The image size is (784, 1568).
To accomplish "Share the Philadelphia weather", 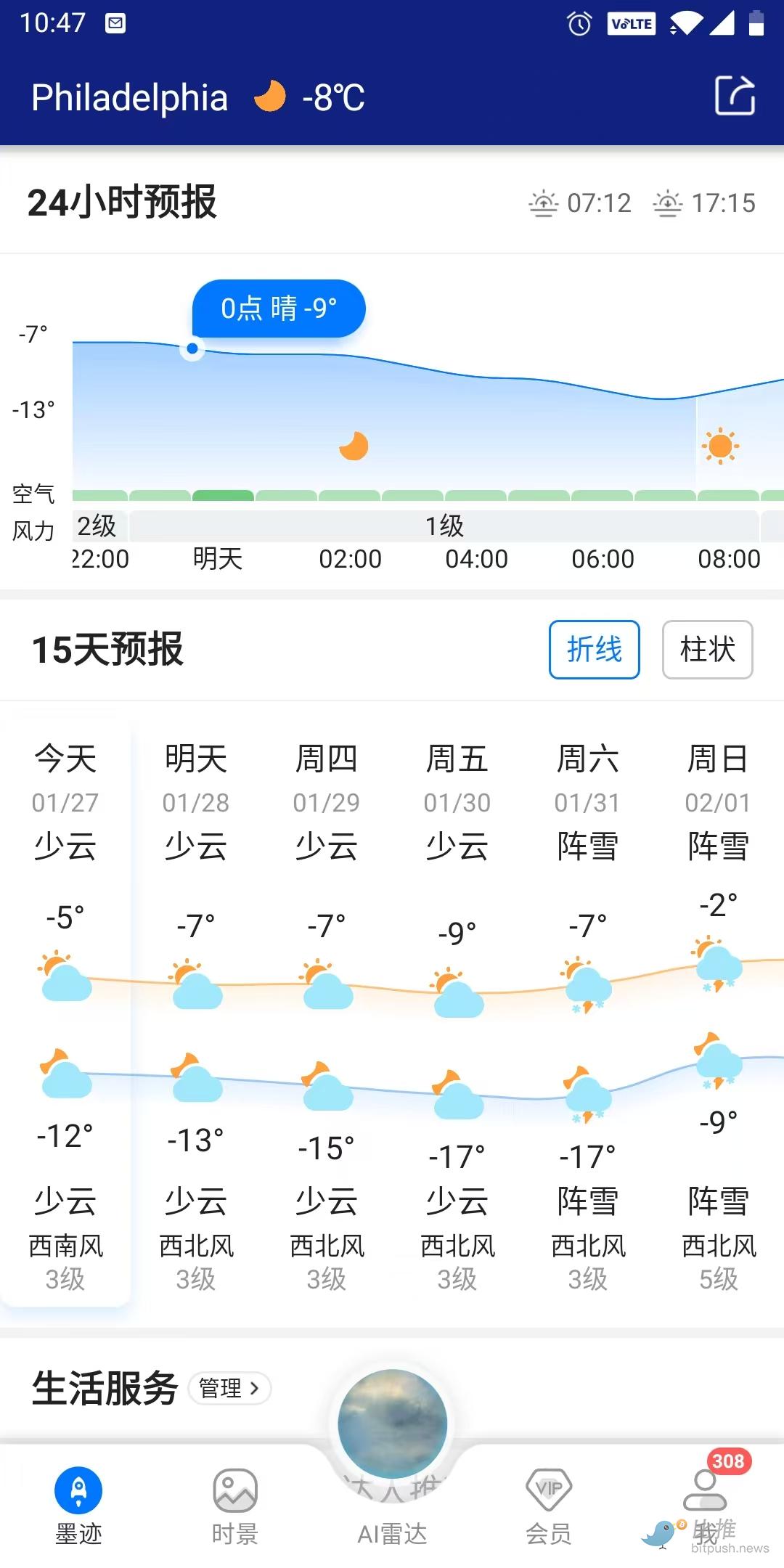I will click(x=735, y=96).
